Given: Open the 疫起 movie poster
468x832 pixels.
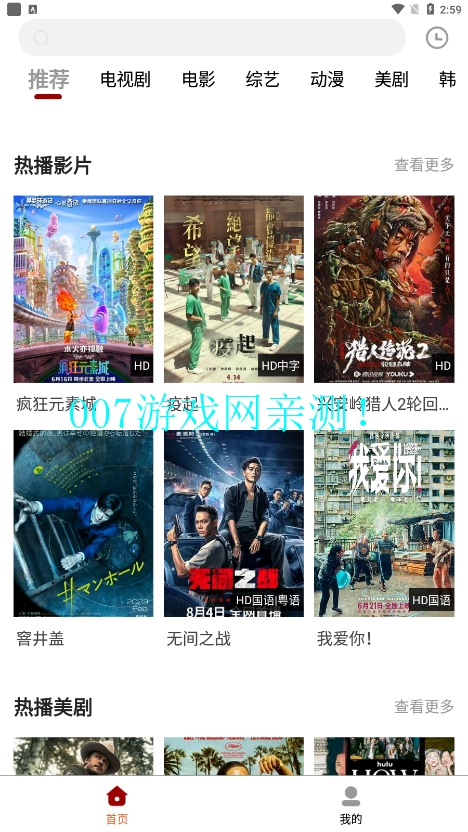Looking at the screenshot, I should coord(234,289).
